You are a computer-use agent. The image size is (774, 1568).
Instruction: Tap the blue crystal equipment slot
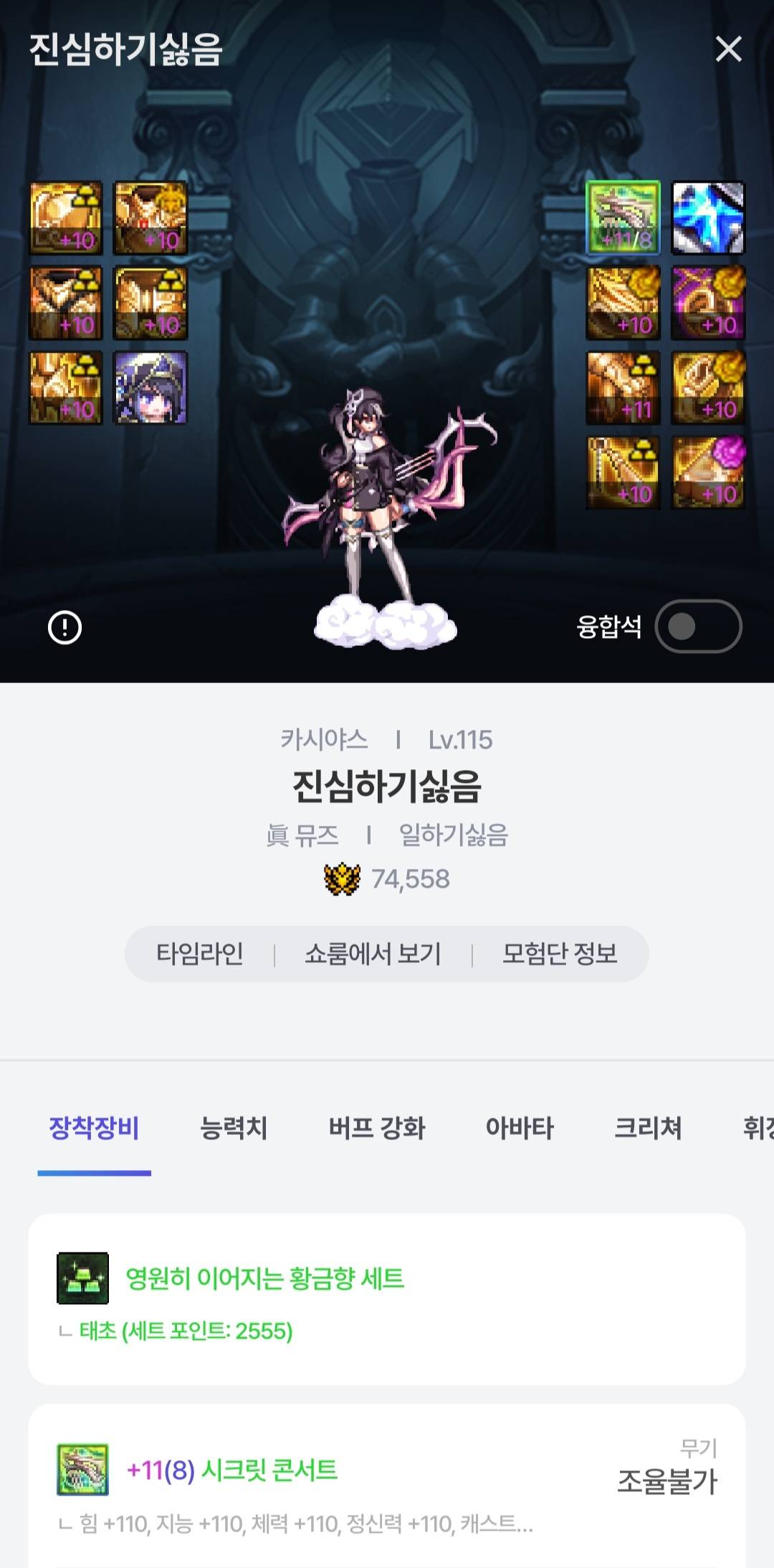[708, 217]
